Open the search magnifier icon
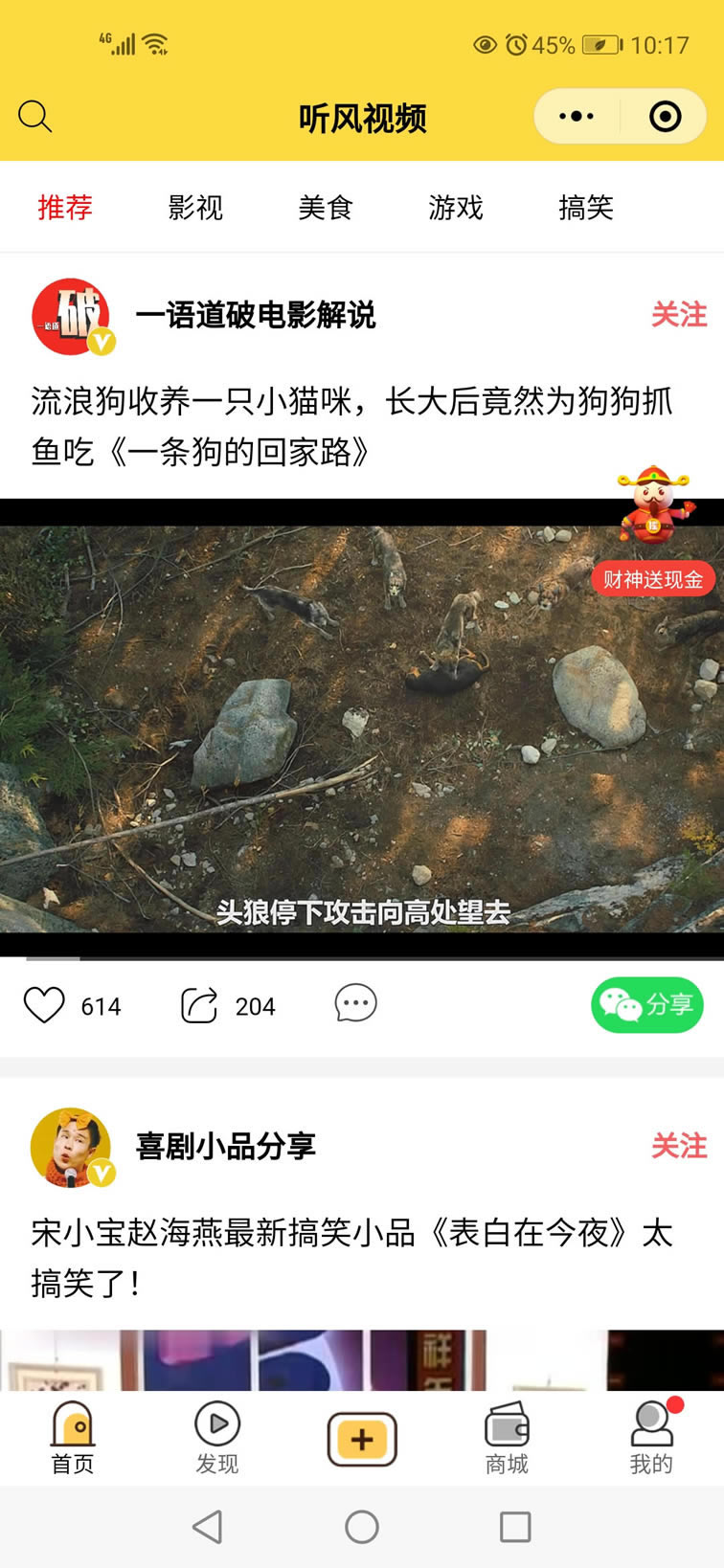This screenshot has width=724, height=1568. tap(34, 117)
